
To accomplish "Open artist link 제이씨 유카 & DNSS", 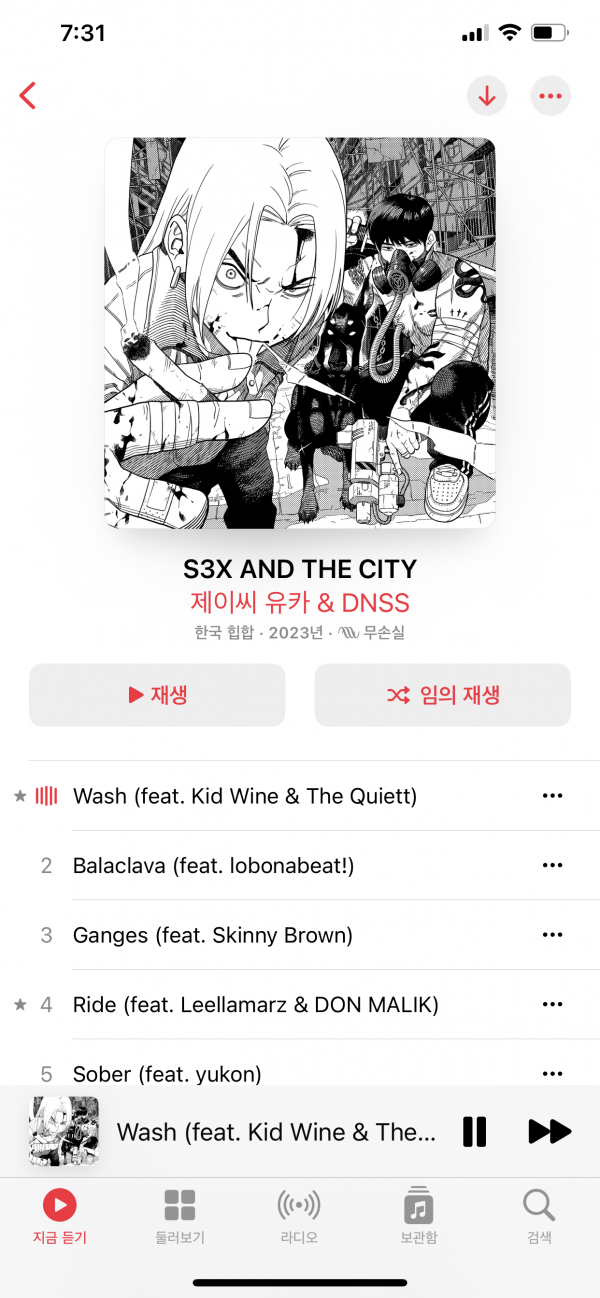I will (300, 602).
